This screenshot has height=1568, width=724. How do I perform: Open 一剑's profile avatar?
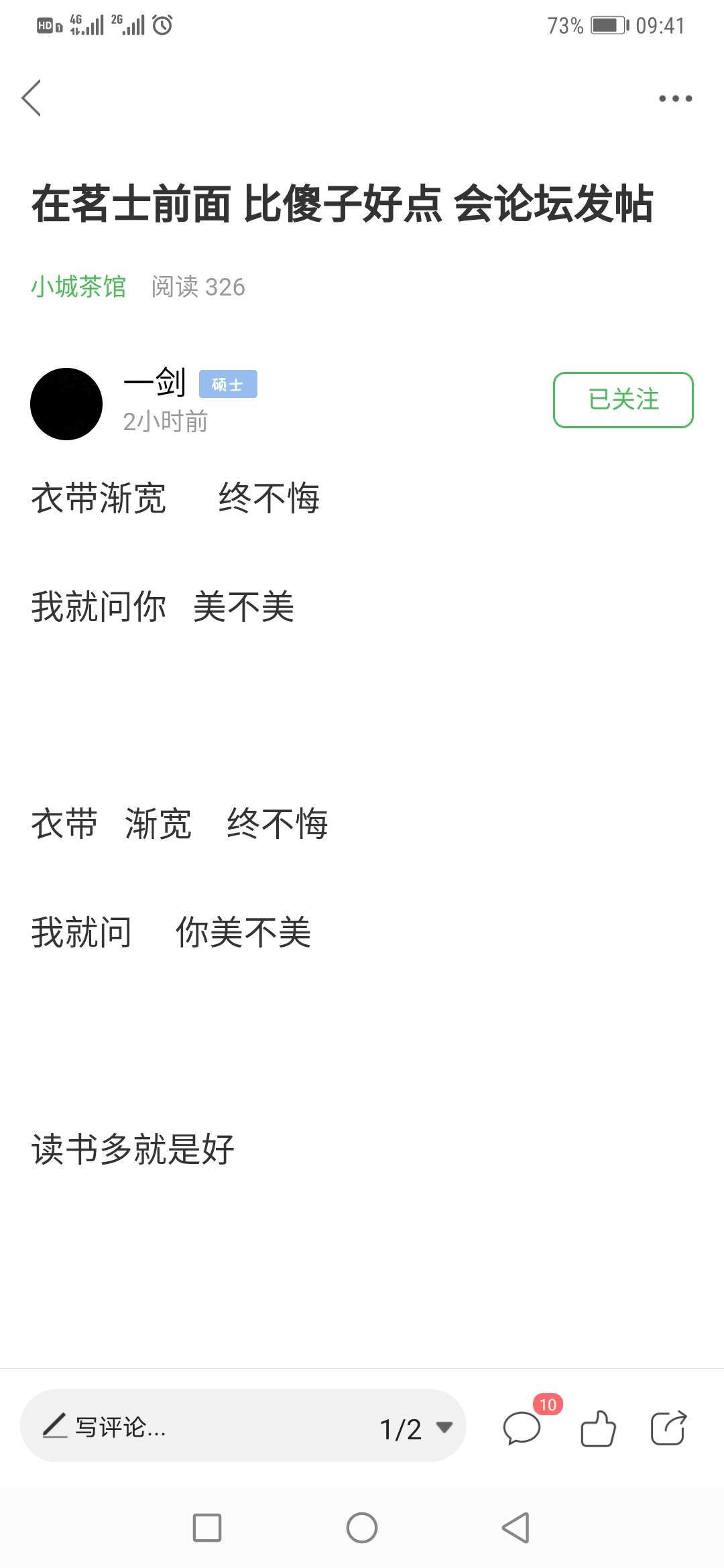pos(66,404)
